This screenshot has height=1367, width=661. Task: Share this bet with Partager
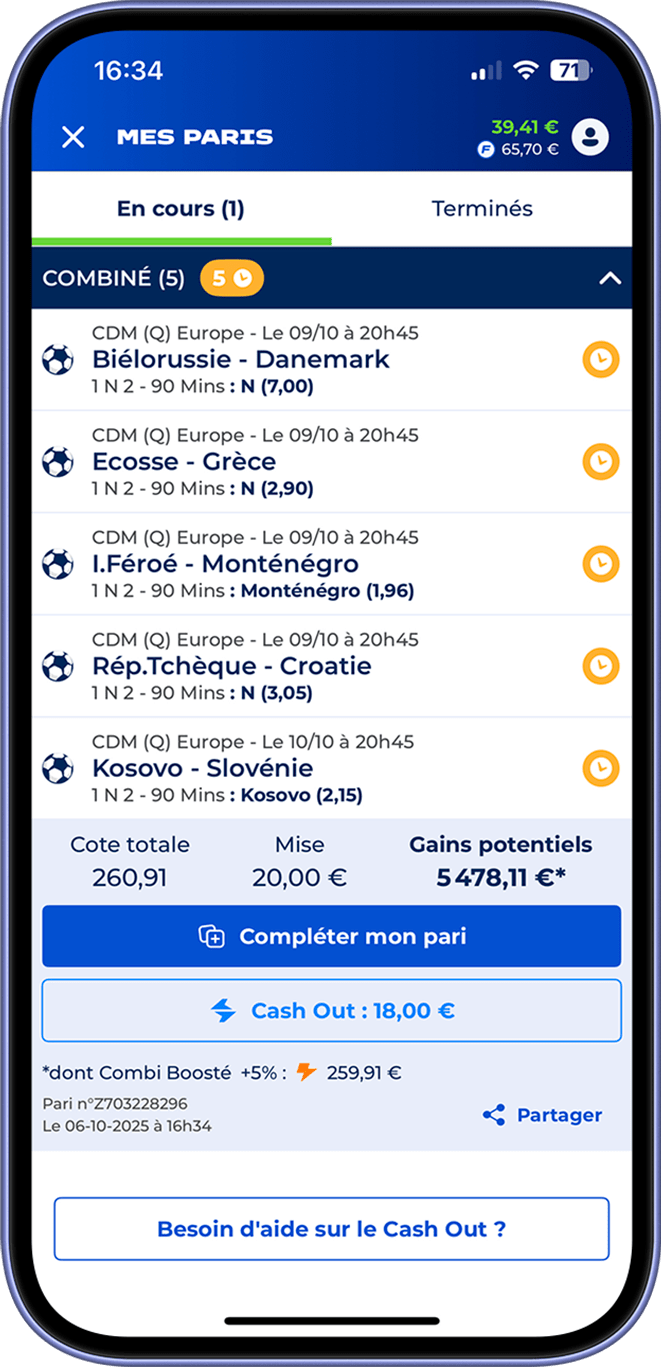pos(542,1115)
